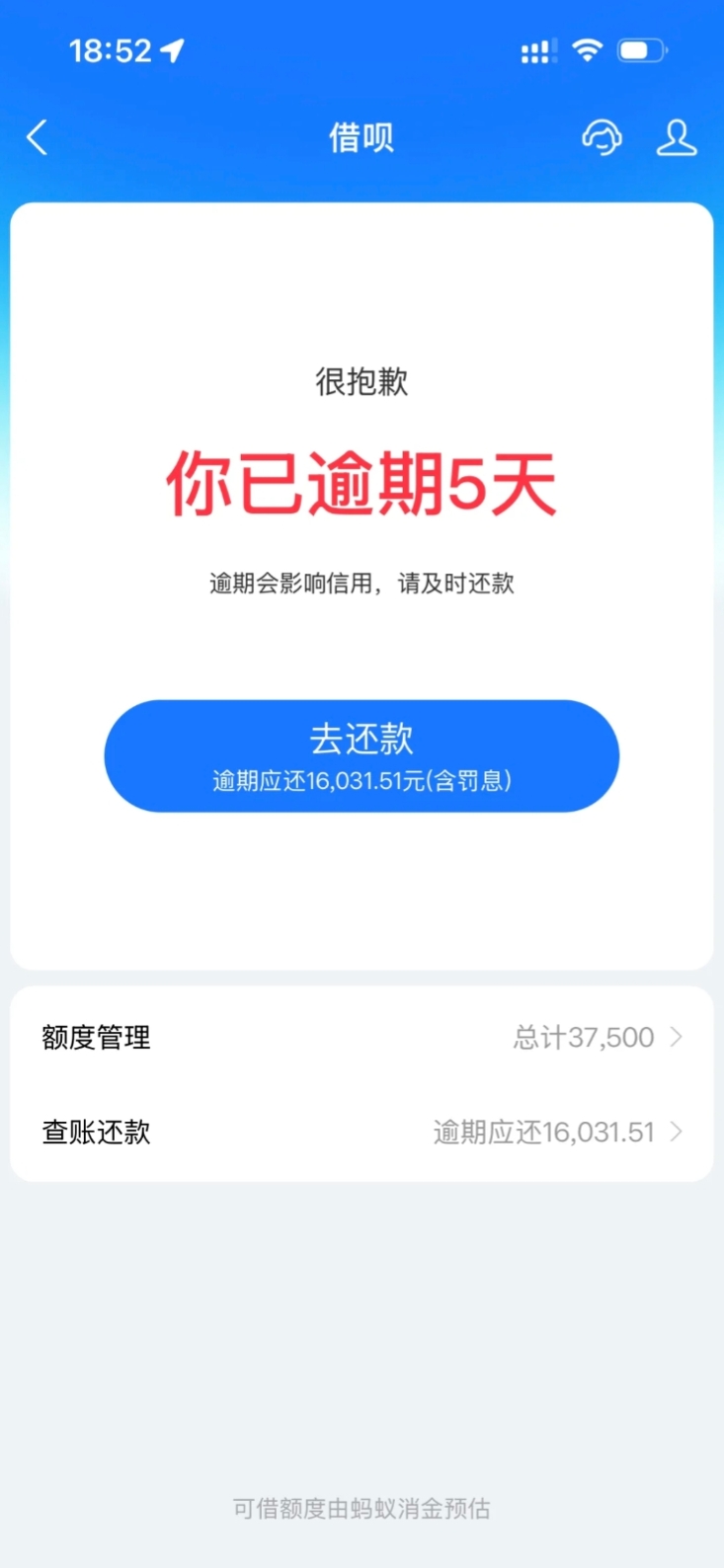Open 额度管理 row

point(362,1037)
